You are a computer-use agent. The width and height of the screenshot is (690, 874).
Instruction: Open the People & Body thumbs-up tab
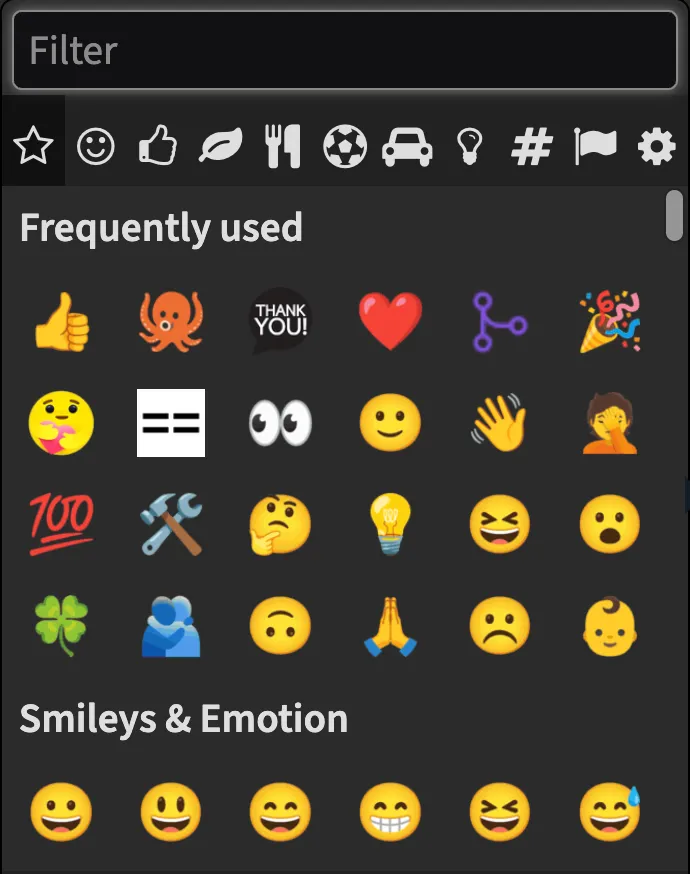click(x=158, y=148)
